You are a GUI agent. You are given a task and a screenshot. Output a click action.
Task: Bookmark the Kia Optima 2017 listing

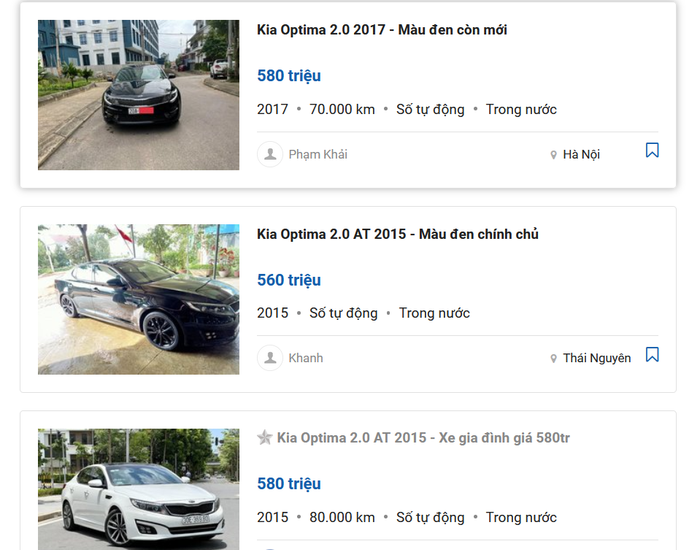[652, 151]
